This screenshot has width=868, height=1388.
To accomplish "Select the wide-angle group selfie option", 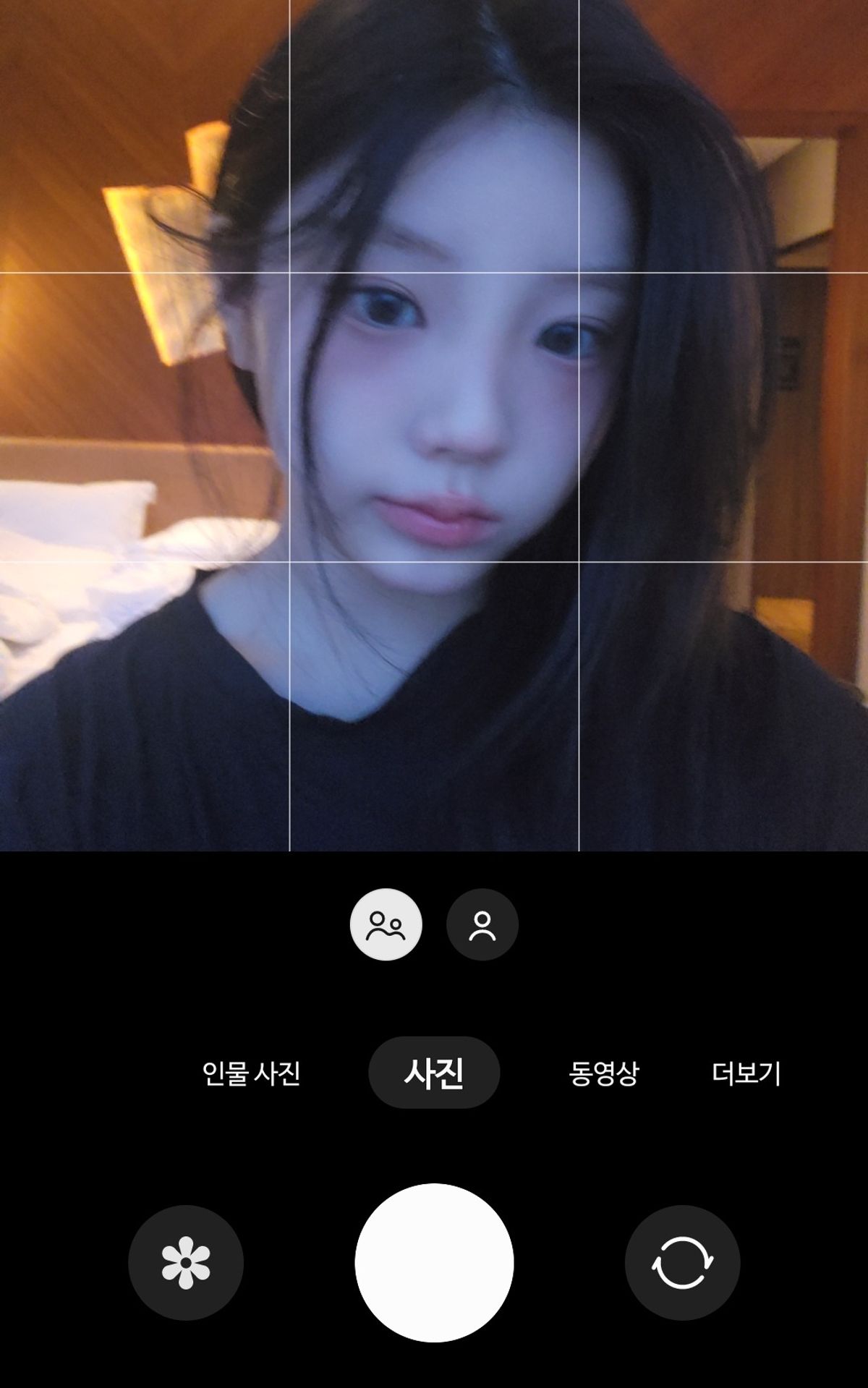I will pyautogui.click(x=386, y=924).
